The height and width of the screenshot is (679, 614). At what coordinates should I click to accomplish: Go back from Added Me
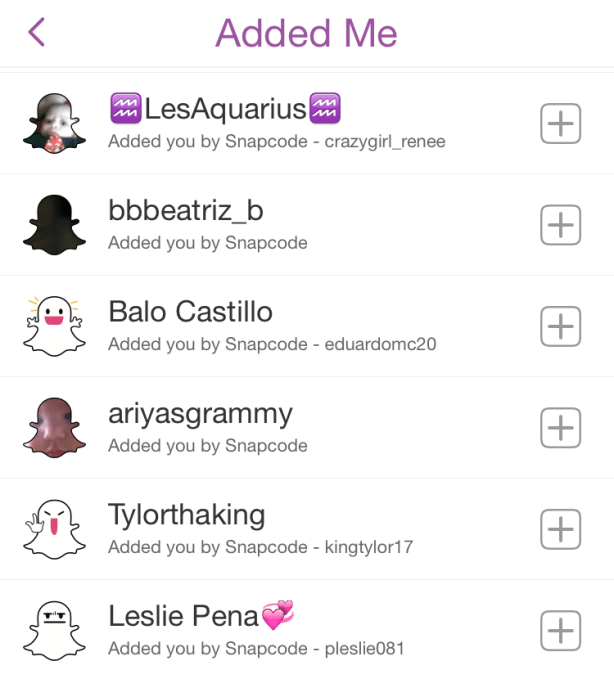[x=36, y=32]
